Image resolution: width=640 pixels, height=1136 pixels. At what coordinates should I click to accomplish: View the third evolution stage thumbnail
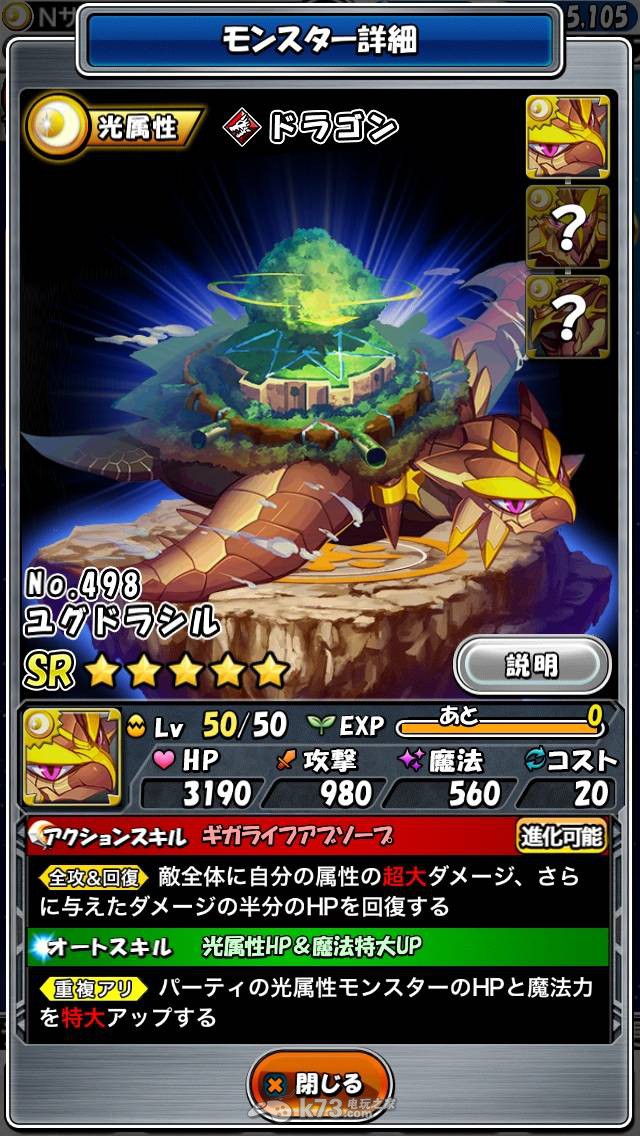coord(567,316)
